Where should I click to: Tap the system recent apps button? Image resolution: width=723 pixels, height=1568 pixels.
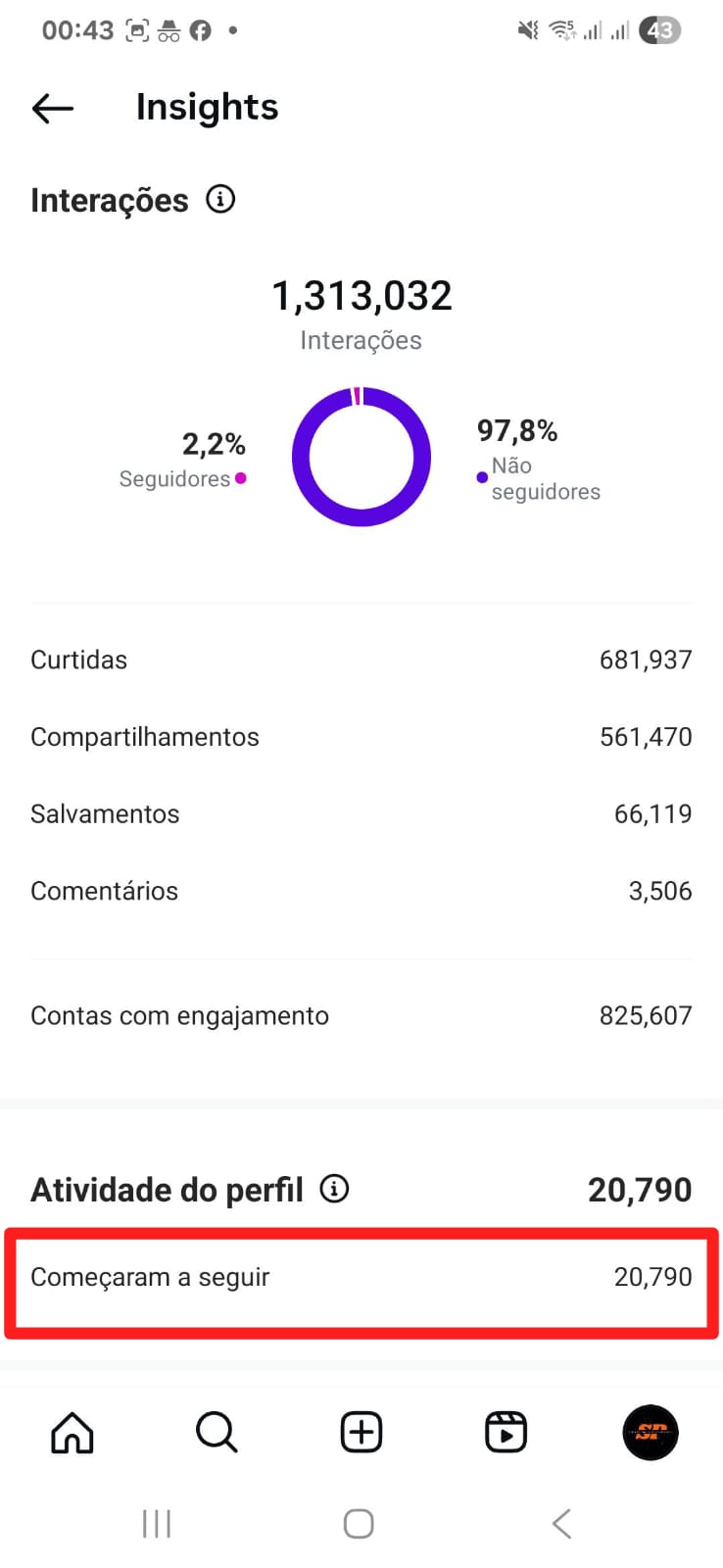tap(157, 1524)
